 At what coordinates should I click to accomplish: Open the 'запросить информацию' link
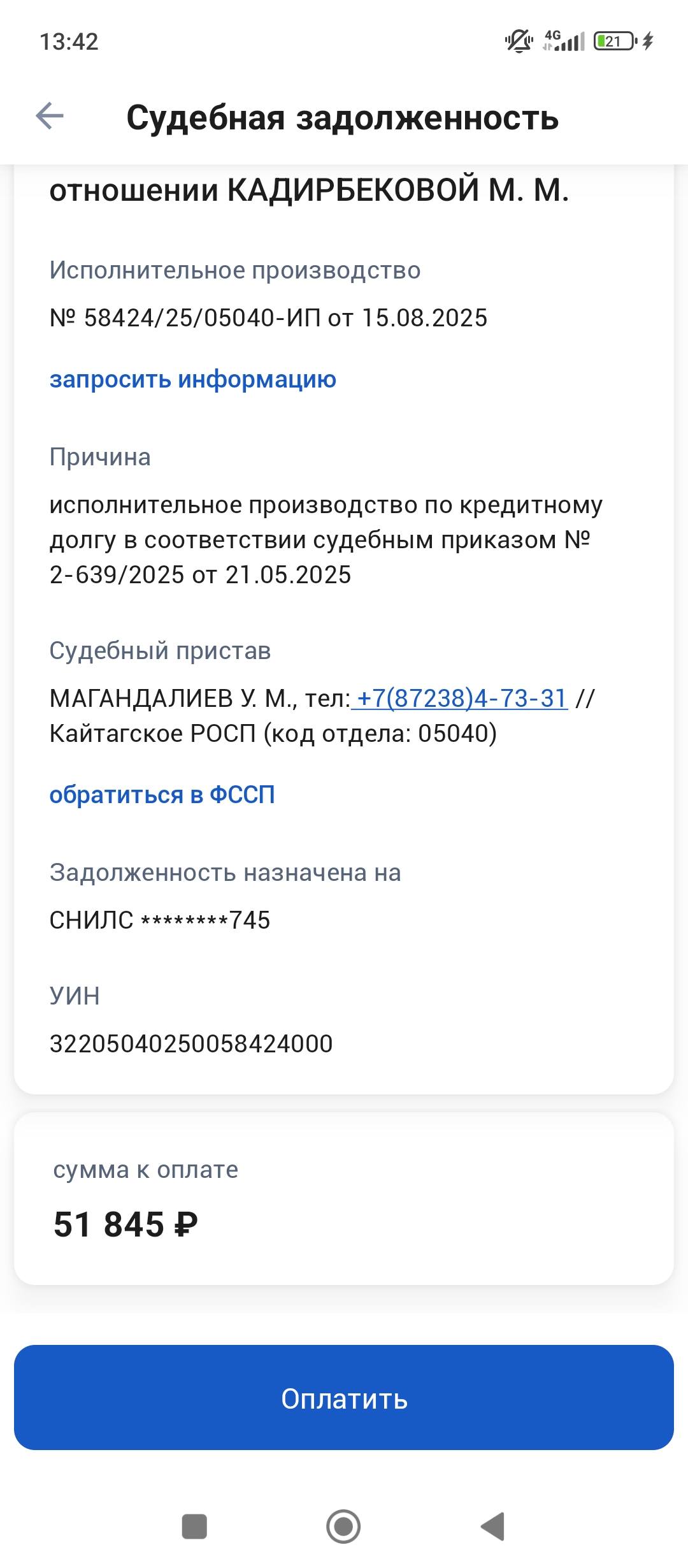(x=192, y=380)
